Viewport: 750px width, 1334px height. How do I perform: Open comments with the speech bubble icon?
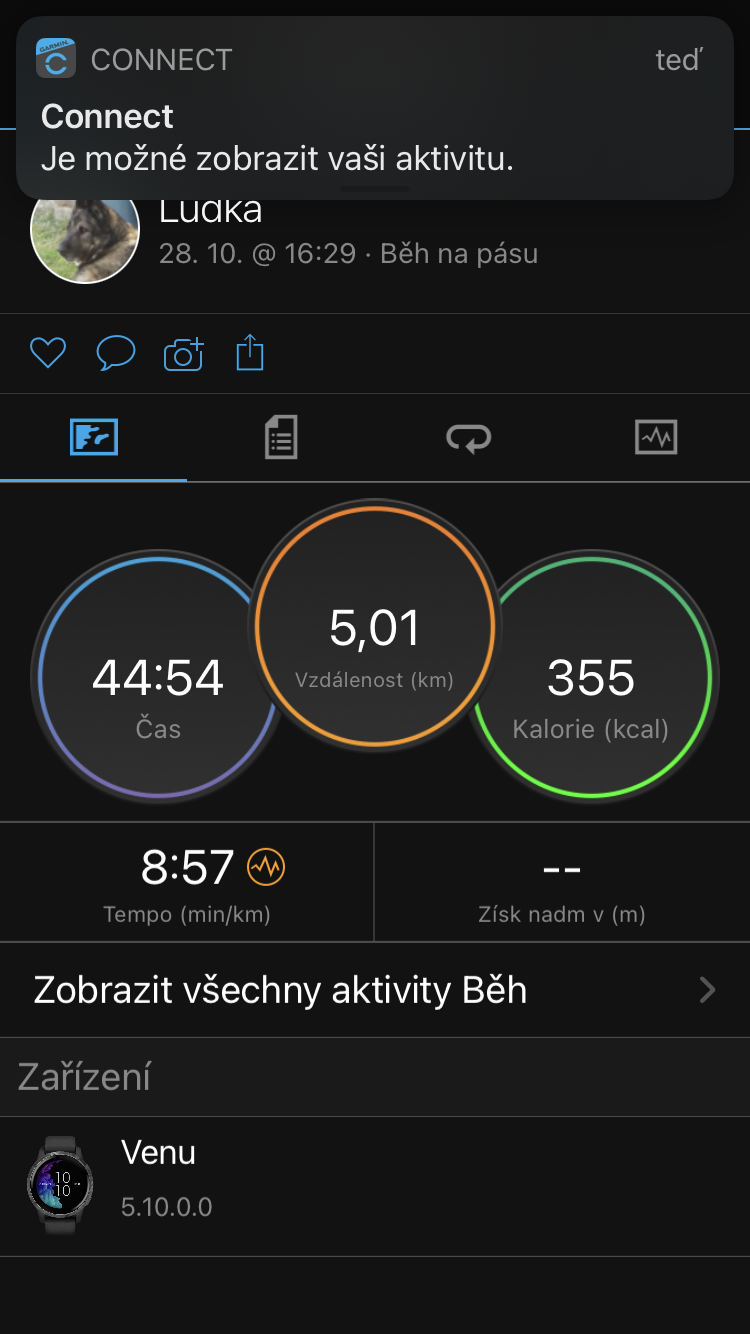115,353
